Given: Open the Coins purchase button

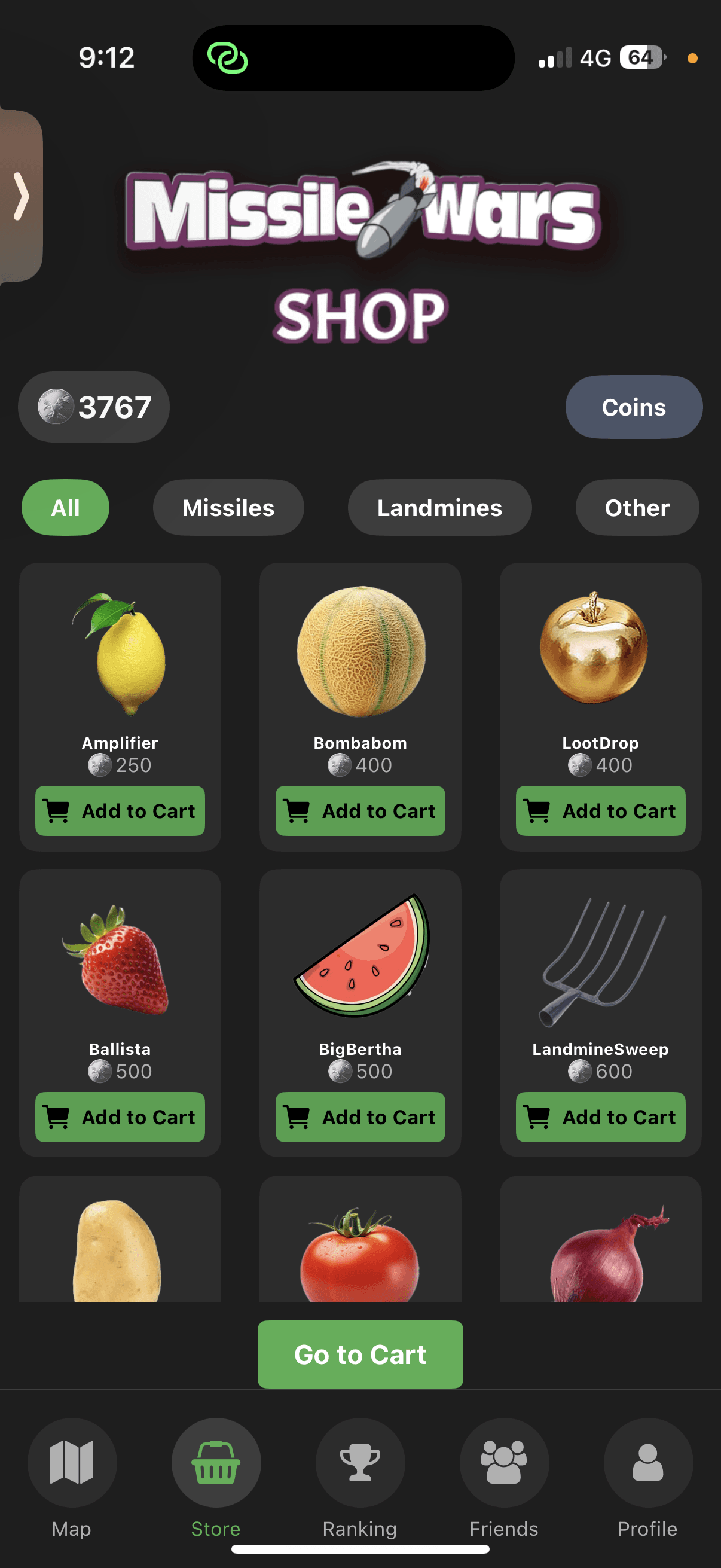Looking at the screenshot, I should (x=633, y=407).
